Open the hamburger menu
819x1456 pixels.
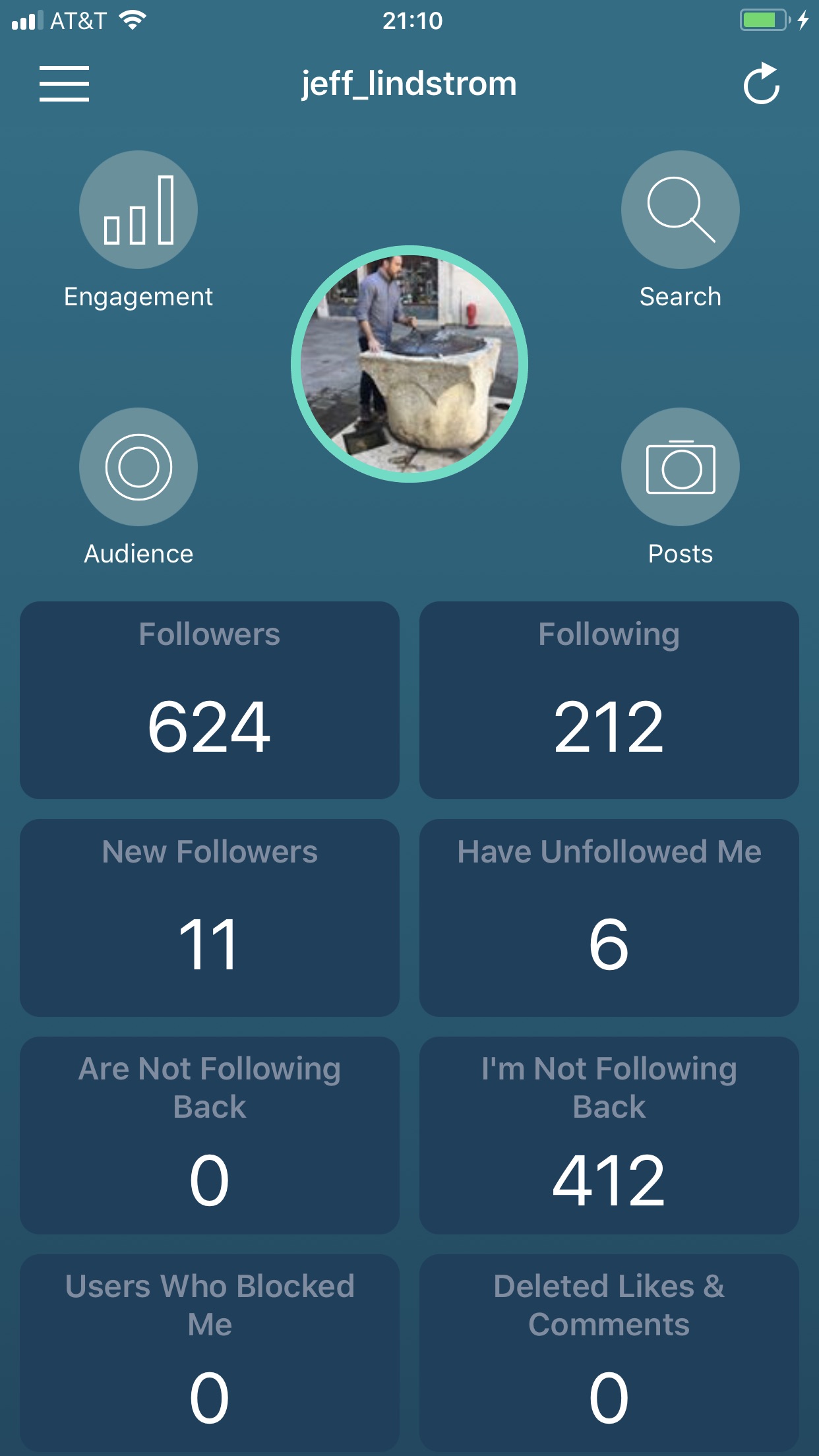click(x=64, y=84)
